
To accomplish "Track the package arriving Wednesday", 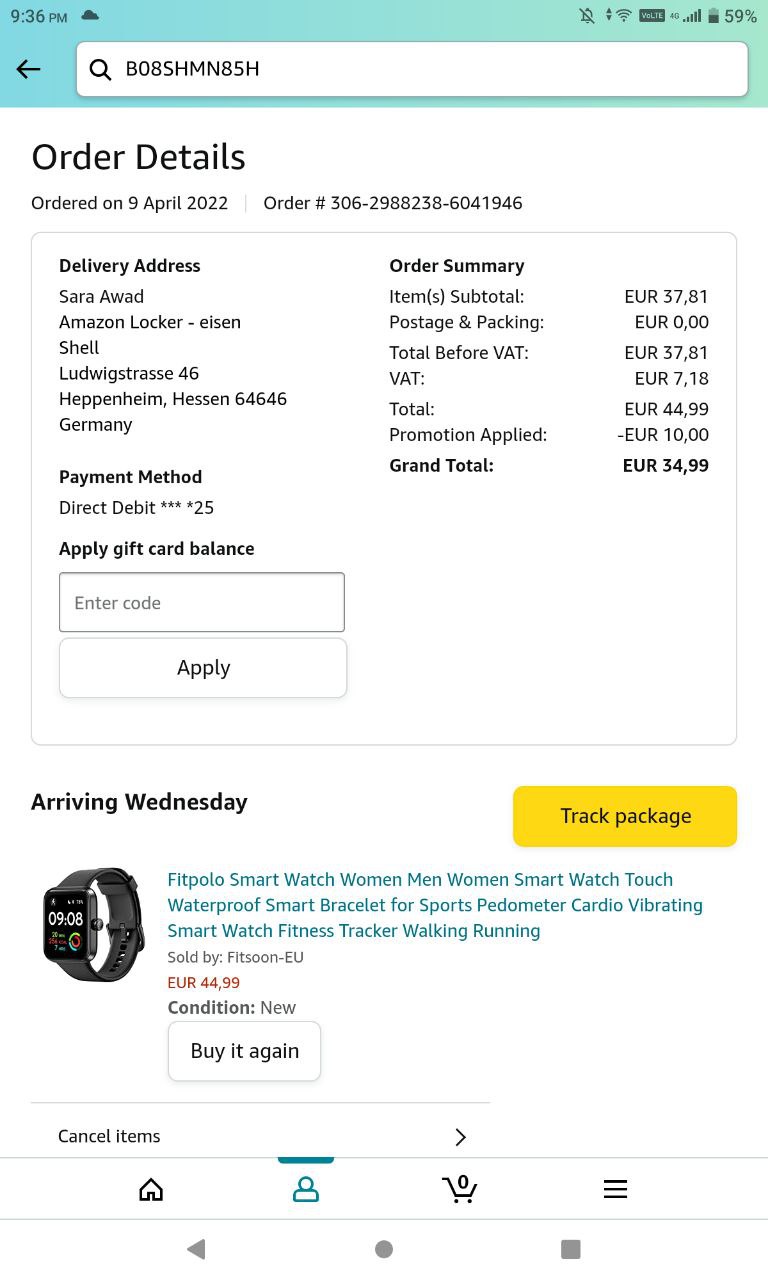I will (x=625, y=816).
